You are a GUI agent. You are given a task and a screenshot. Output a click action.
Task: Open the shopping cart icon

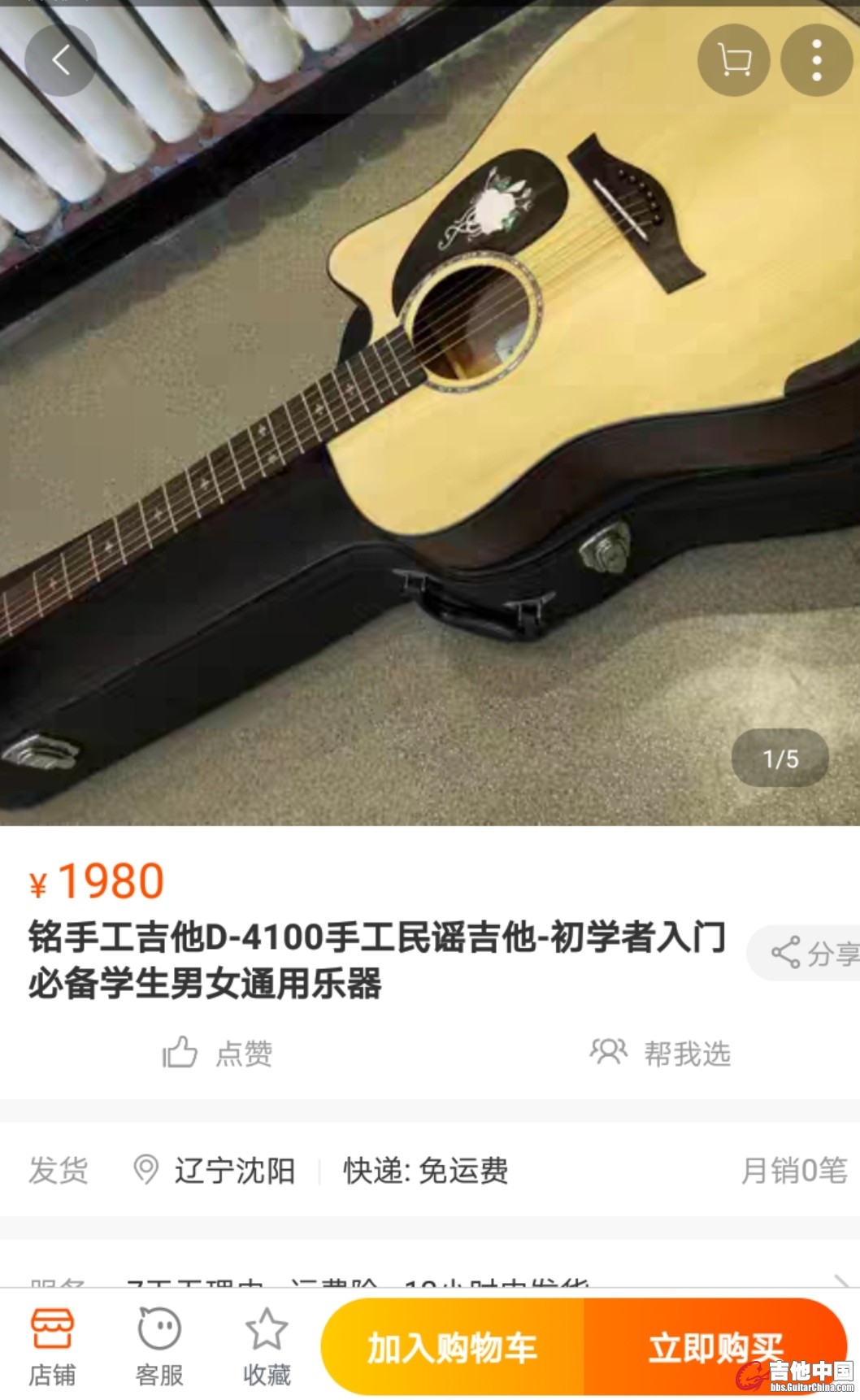click(x=734, y=60)
